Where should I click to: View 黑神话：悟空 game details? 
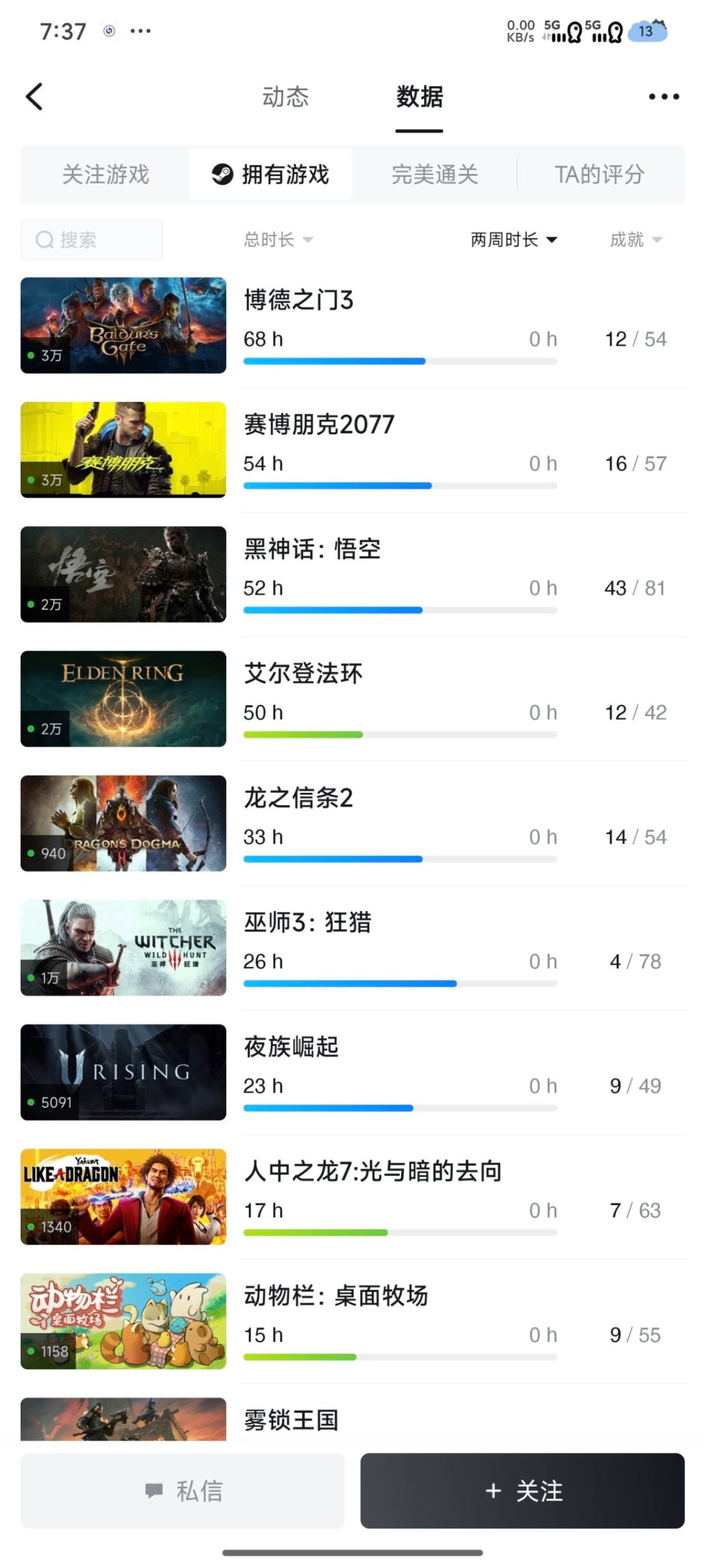pyautogui.click(x=311, y=550)
